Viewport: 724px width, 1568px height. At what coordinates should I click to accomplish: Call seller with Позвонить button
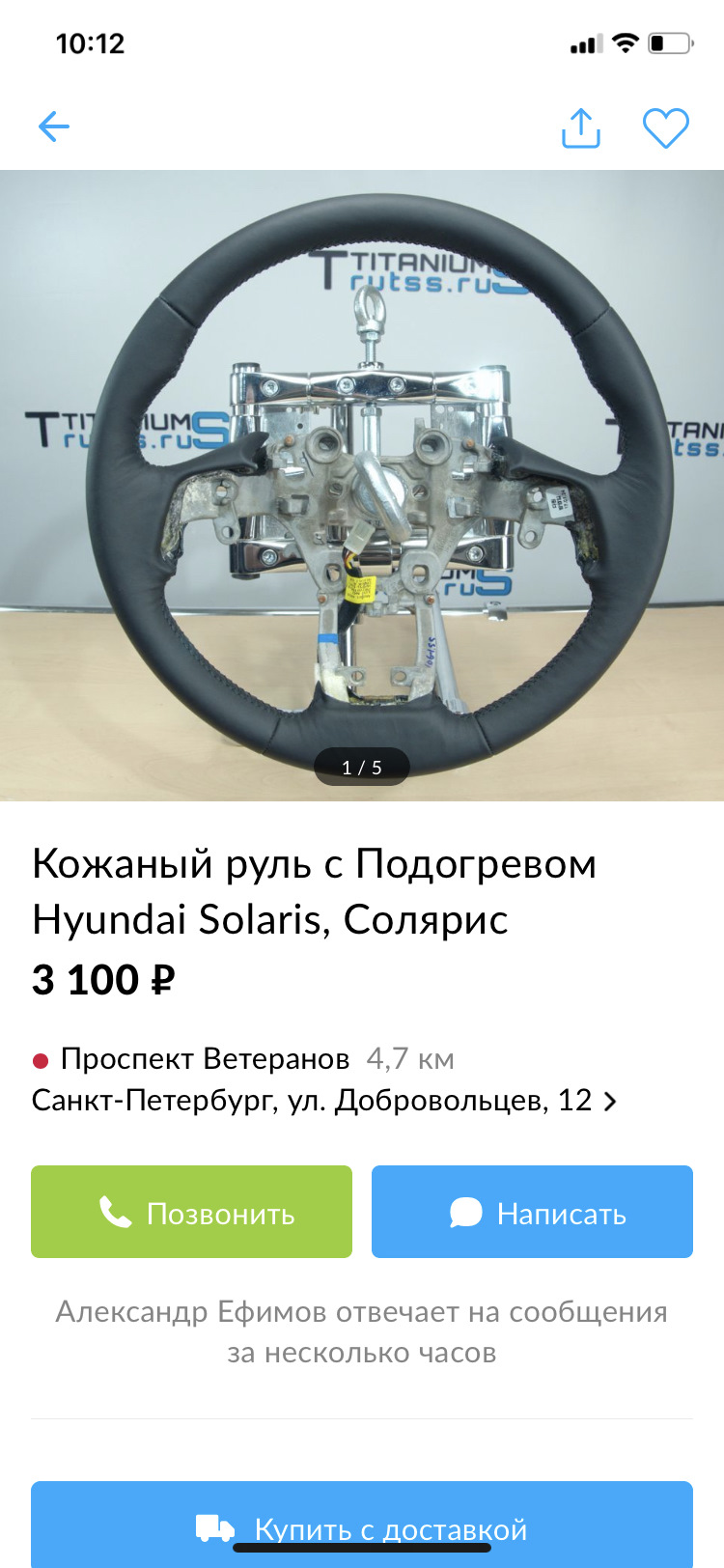(191, 1212)
